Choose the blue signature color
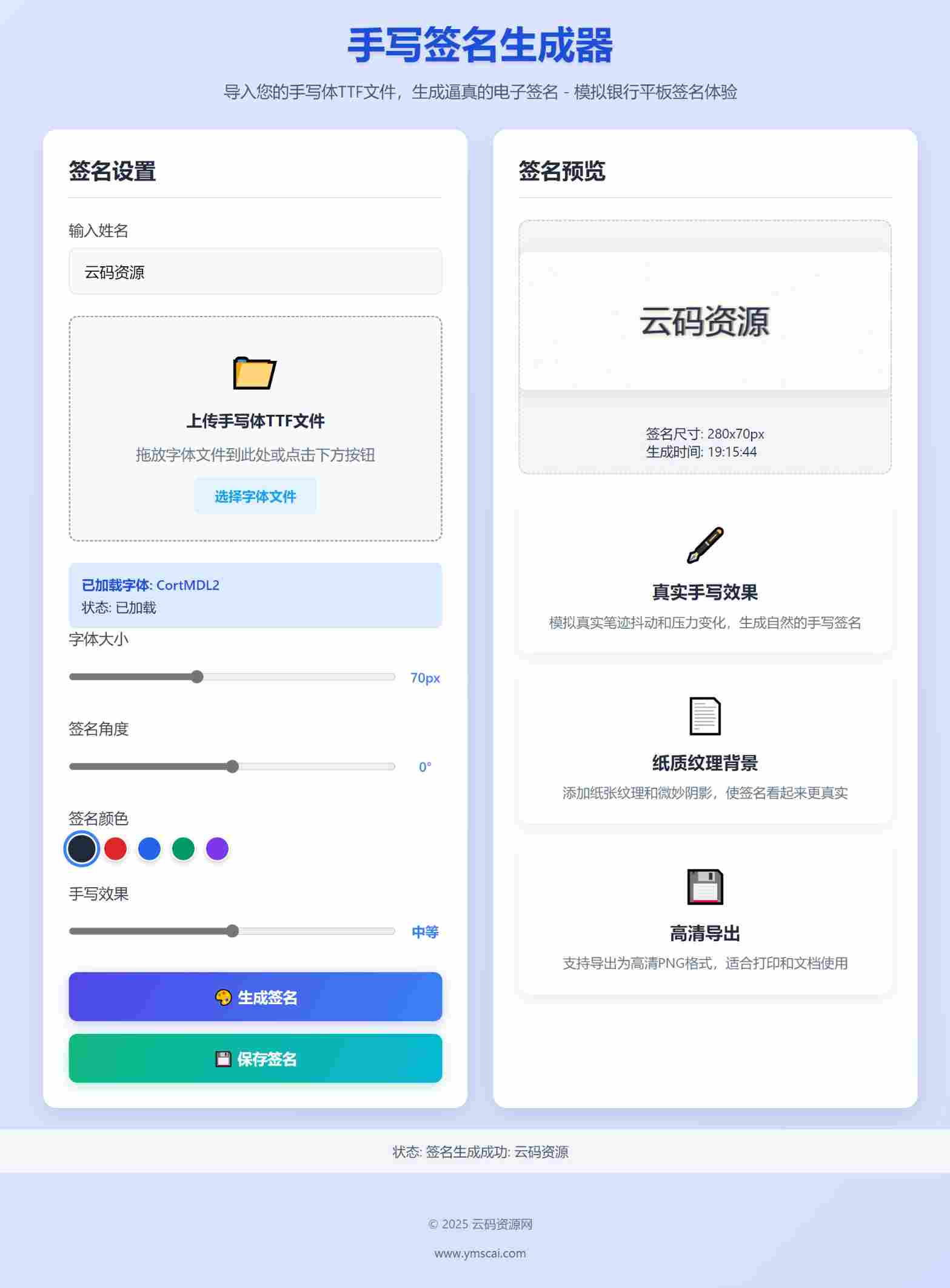The height and width of the screenshot is (1288, 950). [x=149, y=848]
